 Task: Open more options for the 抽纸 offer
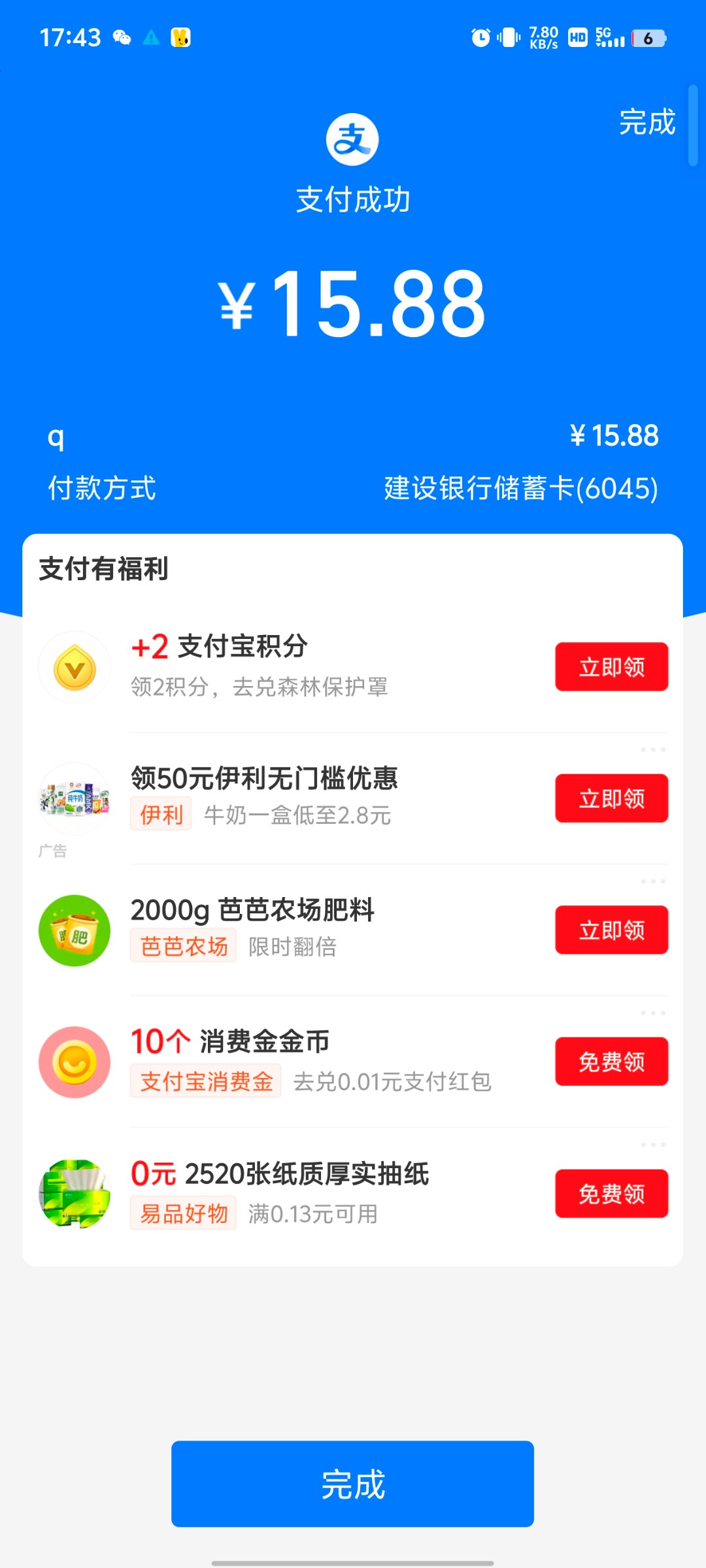653,1145
